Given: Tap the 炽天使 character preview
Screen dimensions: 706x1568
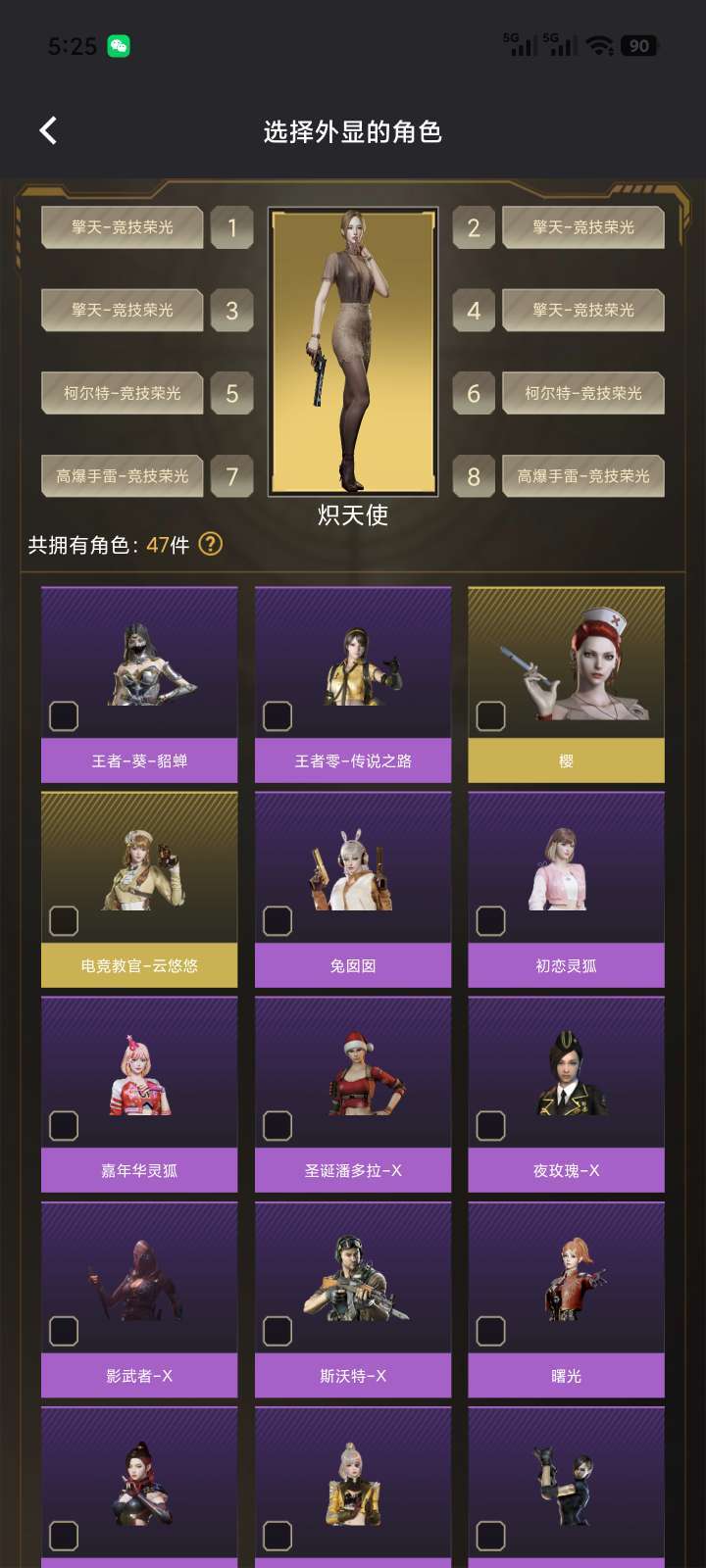Looking at the screenshot, I should pyautogui.click(x=353, y=351).
